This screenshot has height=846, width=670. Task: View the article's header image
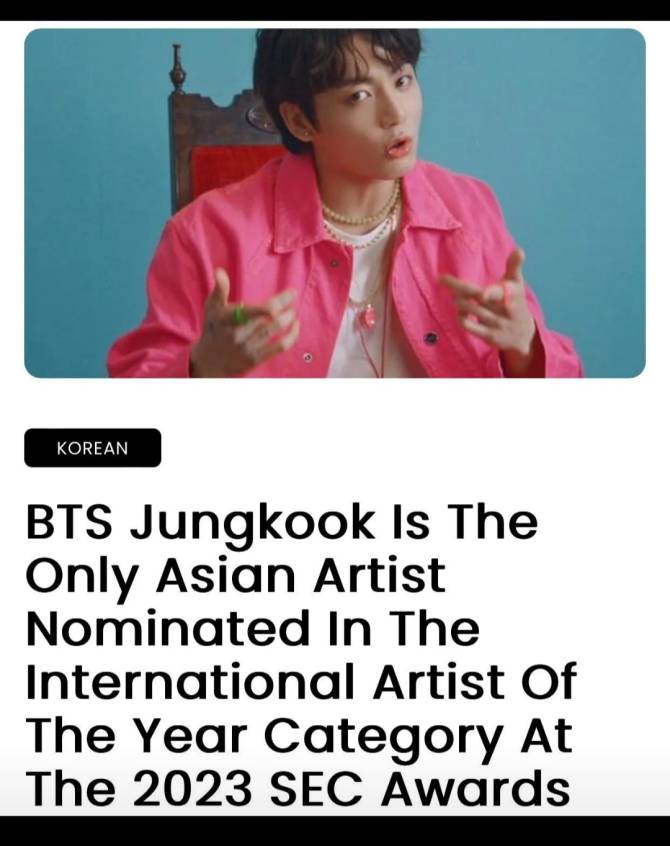click(334, 203)
